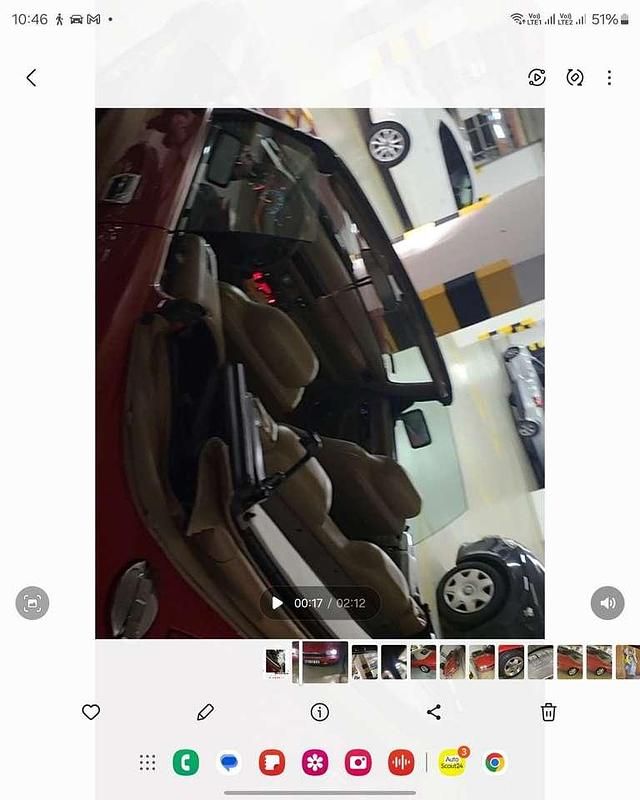The image size is (640, 800).
Task: Launch the Camera app from taskbar
Action: click(358, 763)
